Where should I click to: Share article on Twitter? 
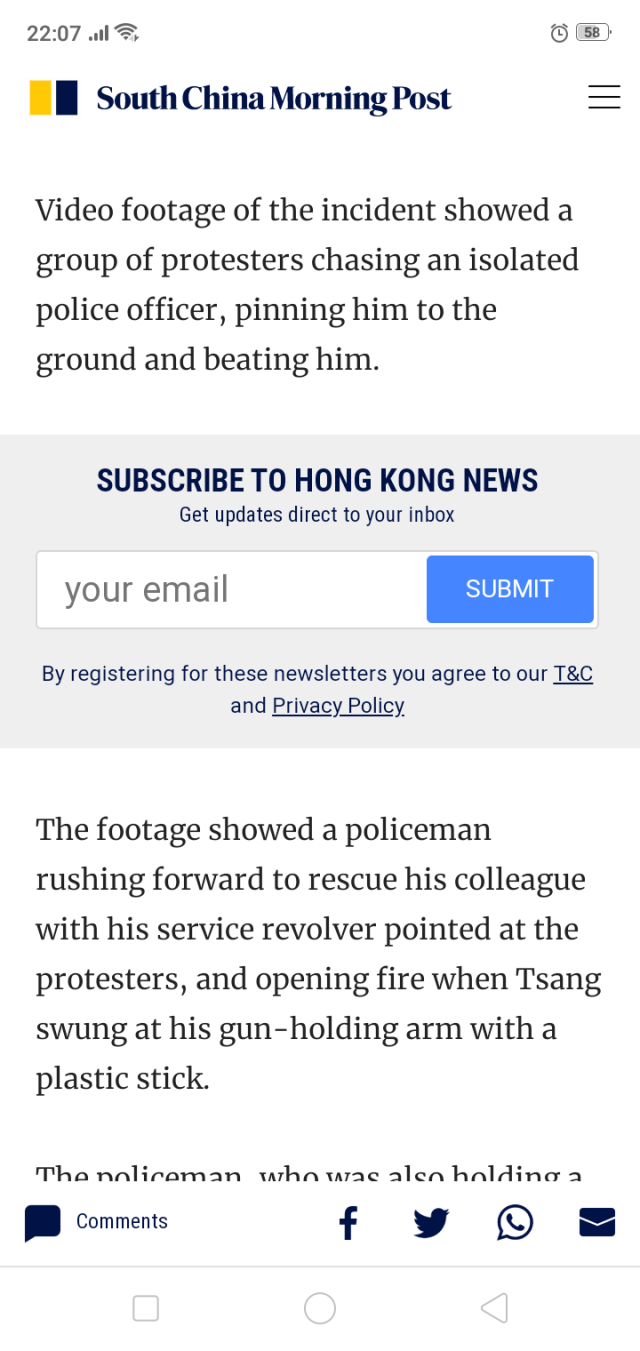431,1222
